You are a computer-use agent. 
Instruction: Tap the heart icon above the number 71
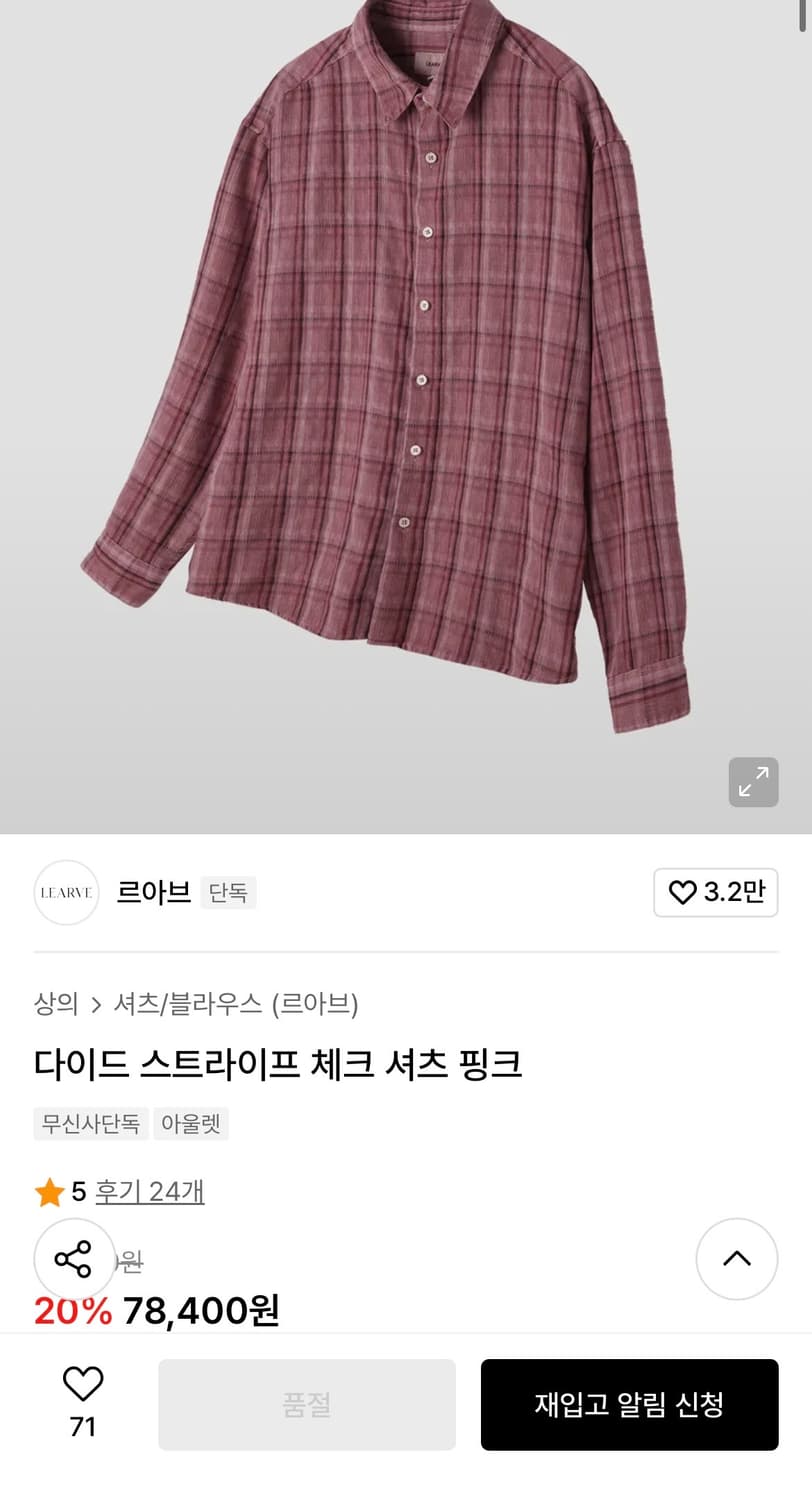click(x=83, y=1386)
